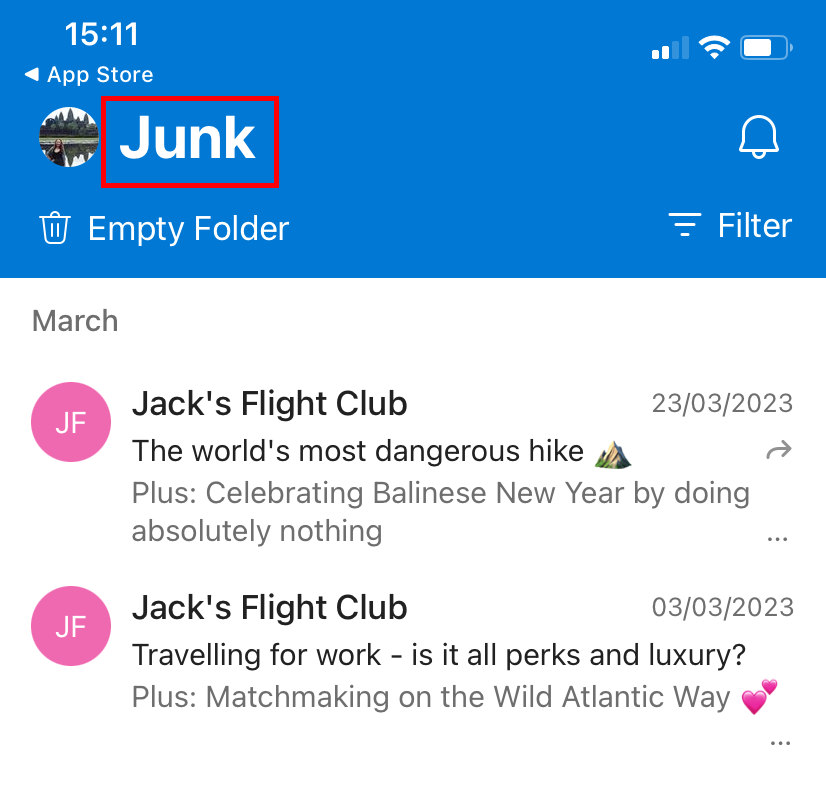
Task: Tap Empty Folder to clear junk
Action: pyautogui.click(x=164, y=228)
